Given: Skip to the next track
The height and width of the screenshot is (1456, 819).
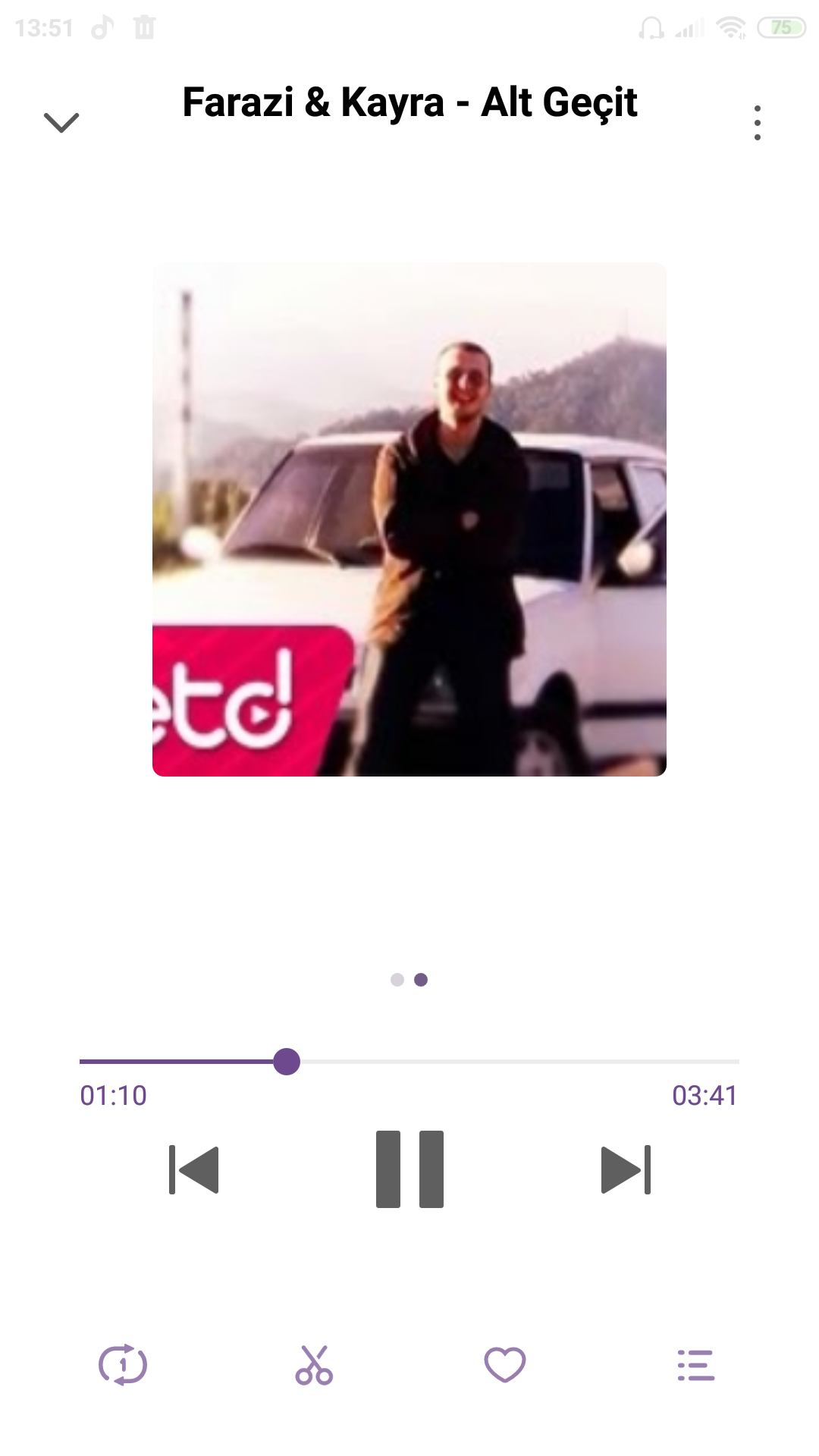Looking at the screenshot, I should (x=626, y=1169).
